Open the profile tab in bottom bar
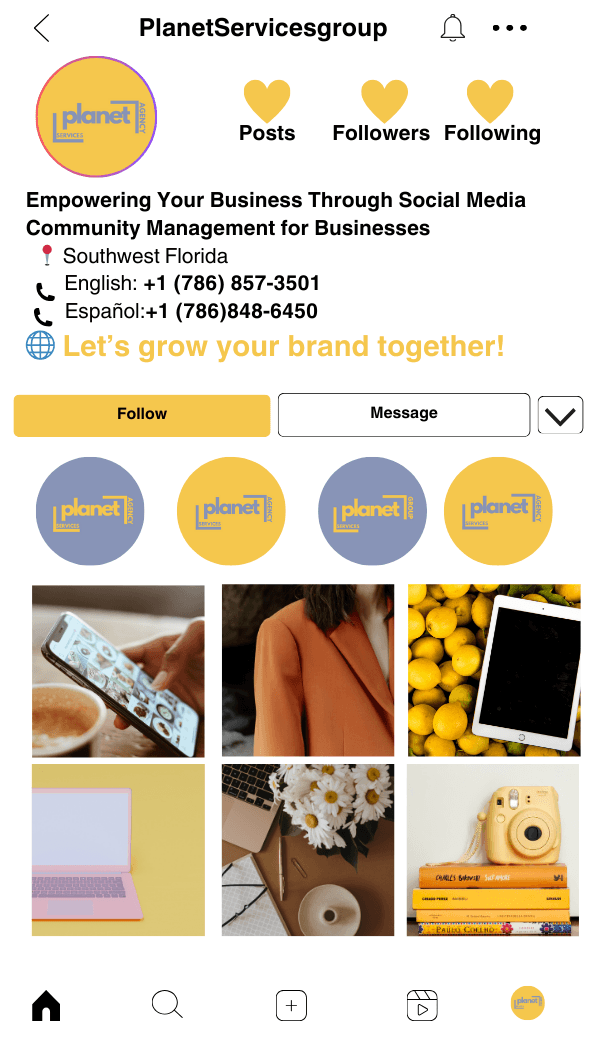 tap(527, 1003)
